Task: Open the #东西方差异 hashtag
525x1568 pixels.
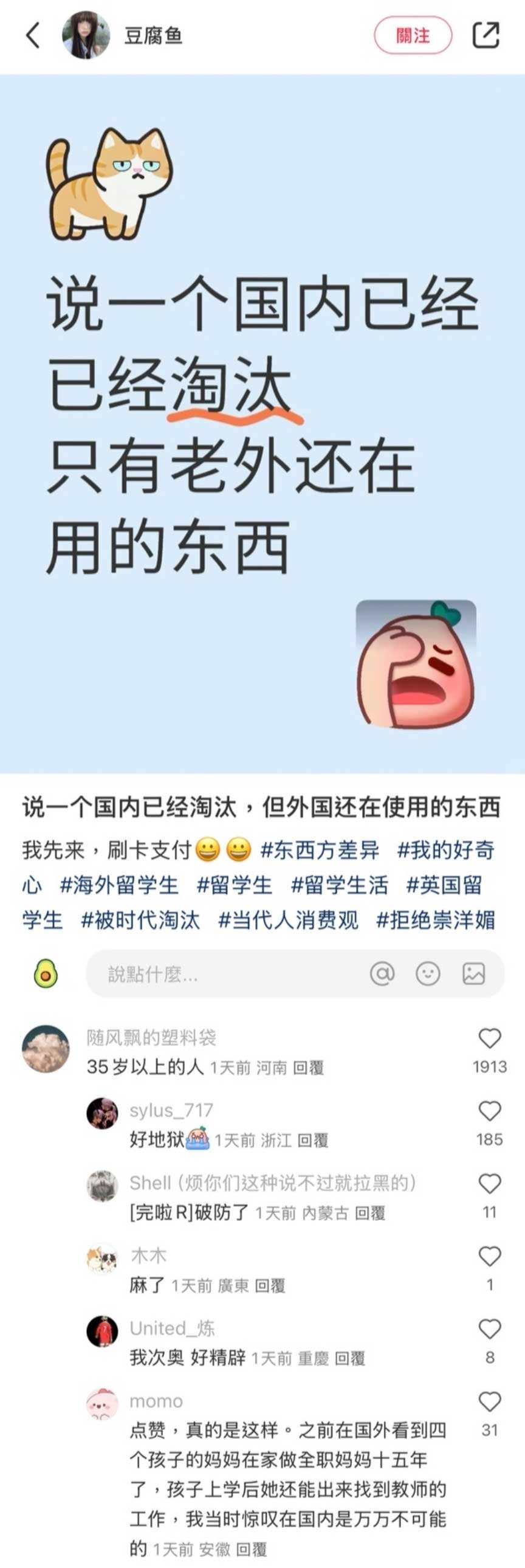Action: [320, 850]
